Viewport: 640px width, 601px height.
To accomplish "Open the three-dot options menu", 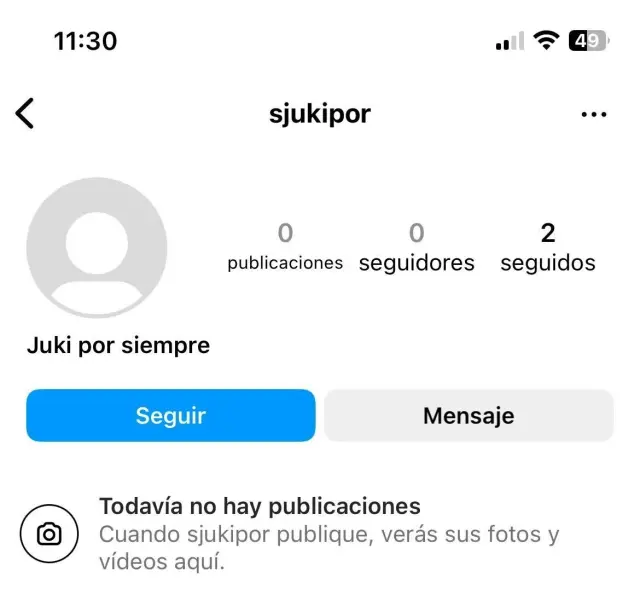I will tap(593, 115).
